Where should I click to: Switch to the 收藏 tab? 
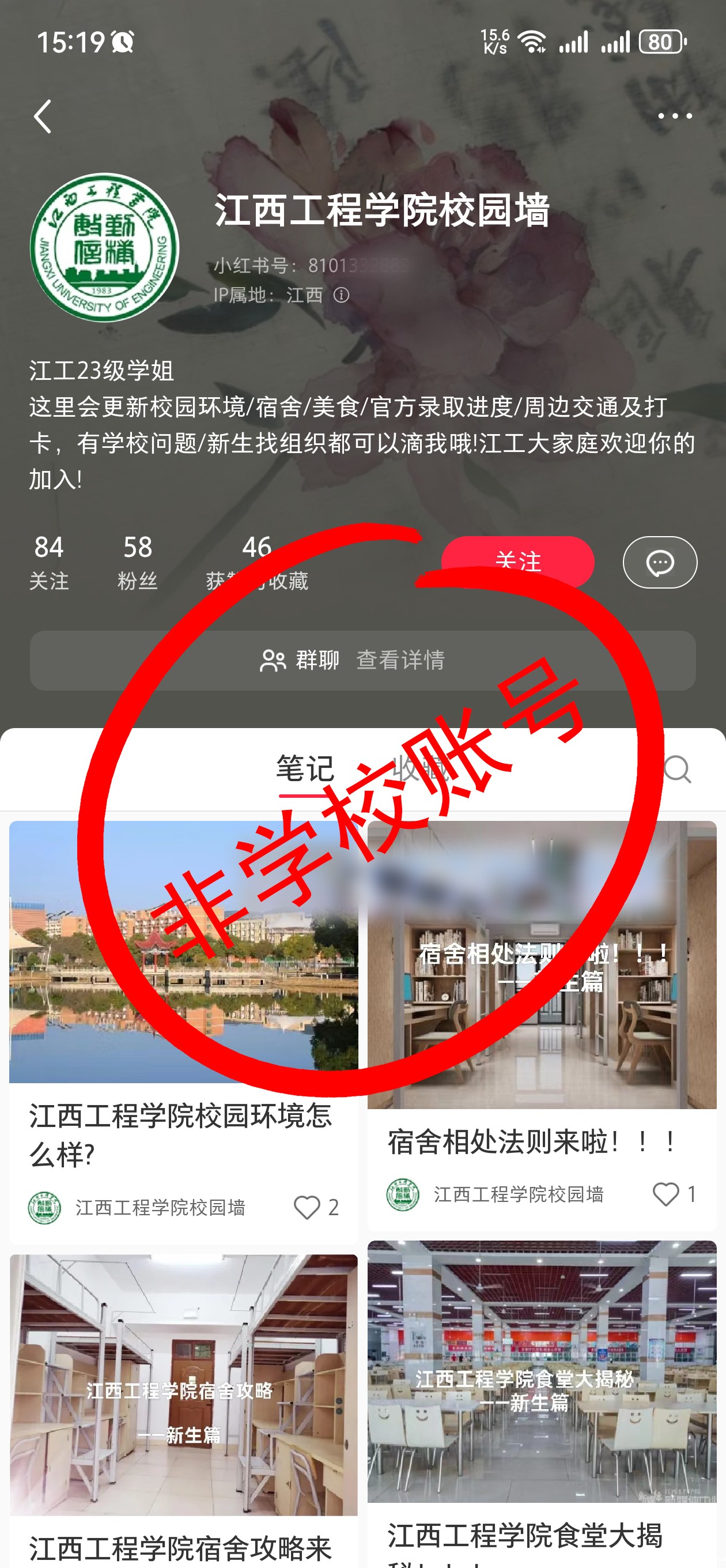(x=420, y=769)
